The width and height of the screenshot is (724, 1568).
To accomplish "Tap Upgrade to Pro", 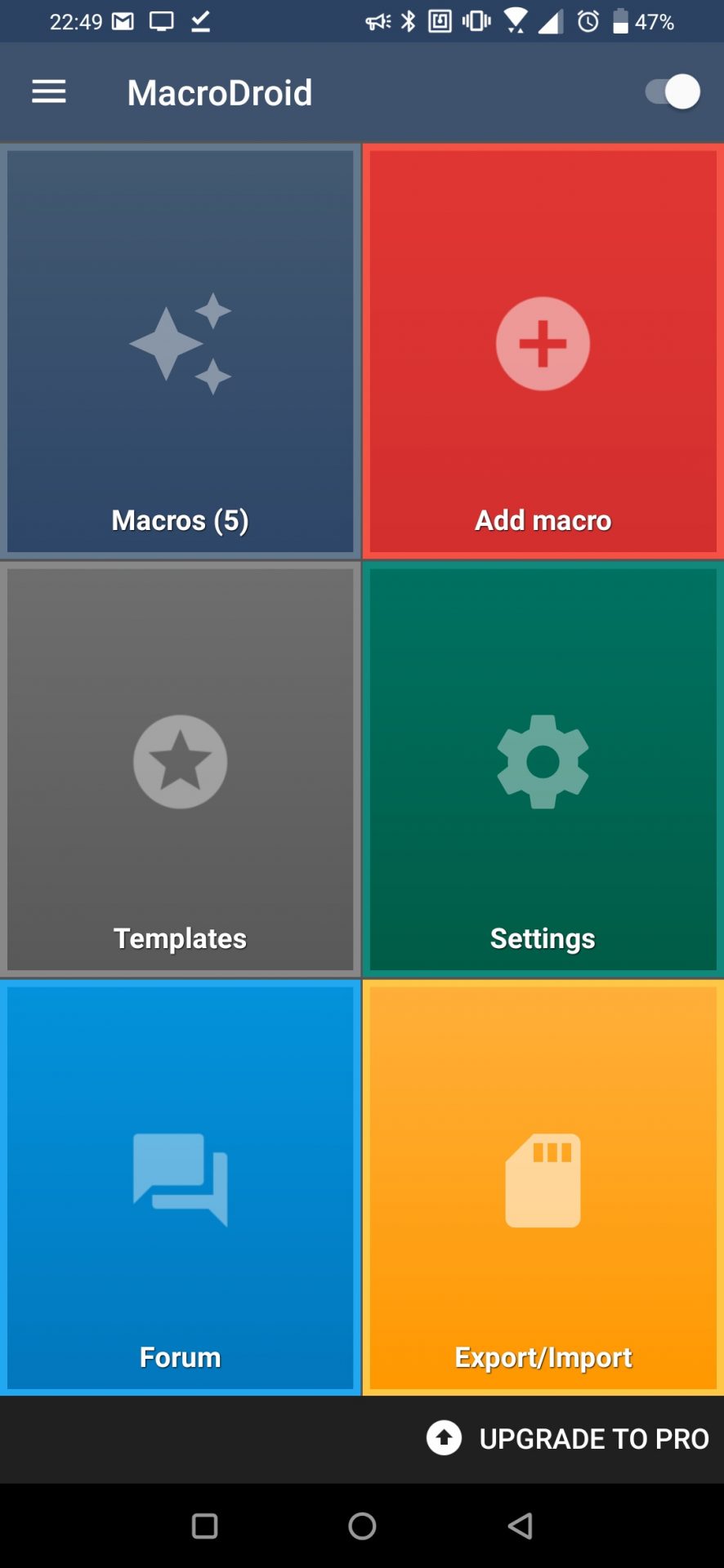I will (568, 1439).
